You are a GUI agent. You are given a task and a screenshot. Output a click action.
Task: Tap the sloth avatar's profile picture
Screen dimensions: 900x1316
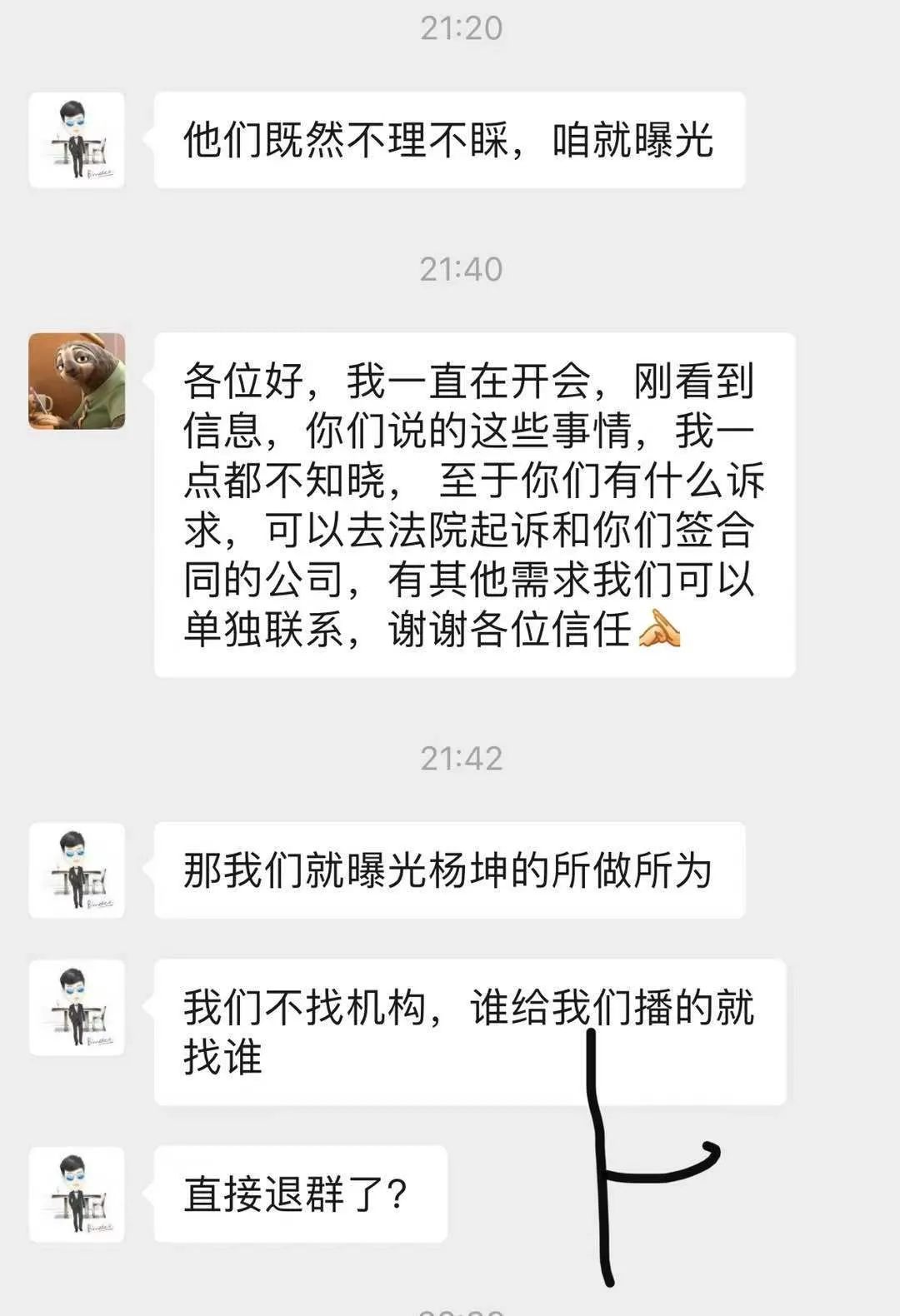pos(77,381)
